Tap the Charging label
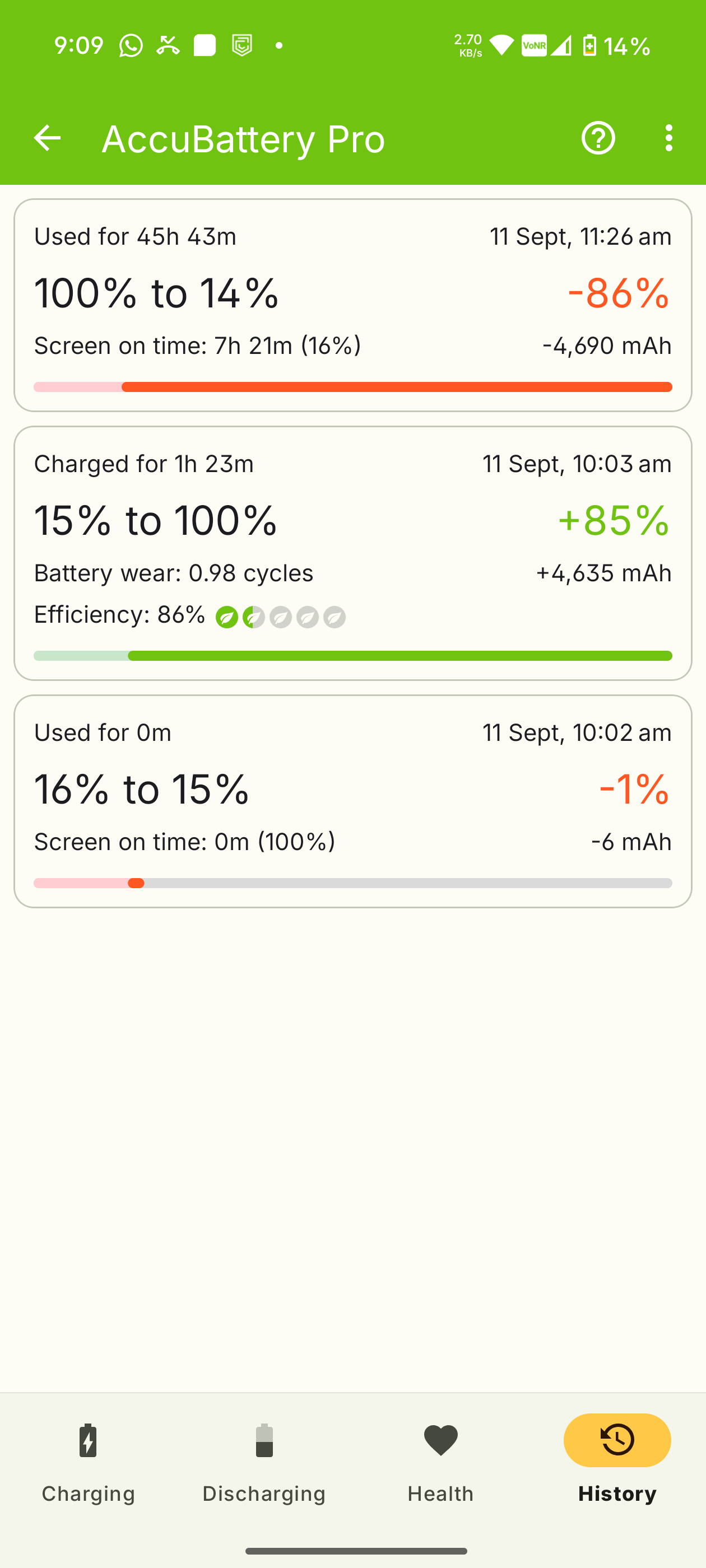The width and height of the screenshot is (706, 1568). (89, 1493)
